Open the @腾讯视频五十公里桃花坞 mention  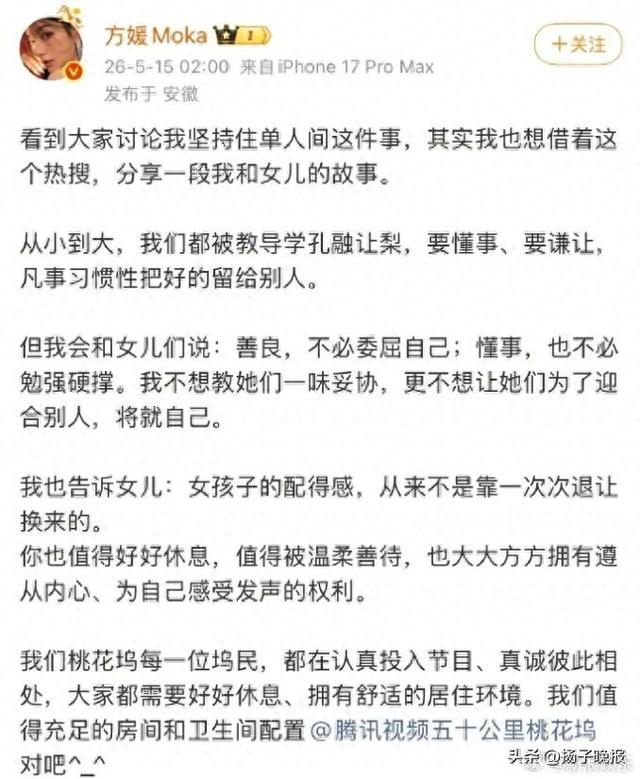453,730
